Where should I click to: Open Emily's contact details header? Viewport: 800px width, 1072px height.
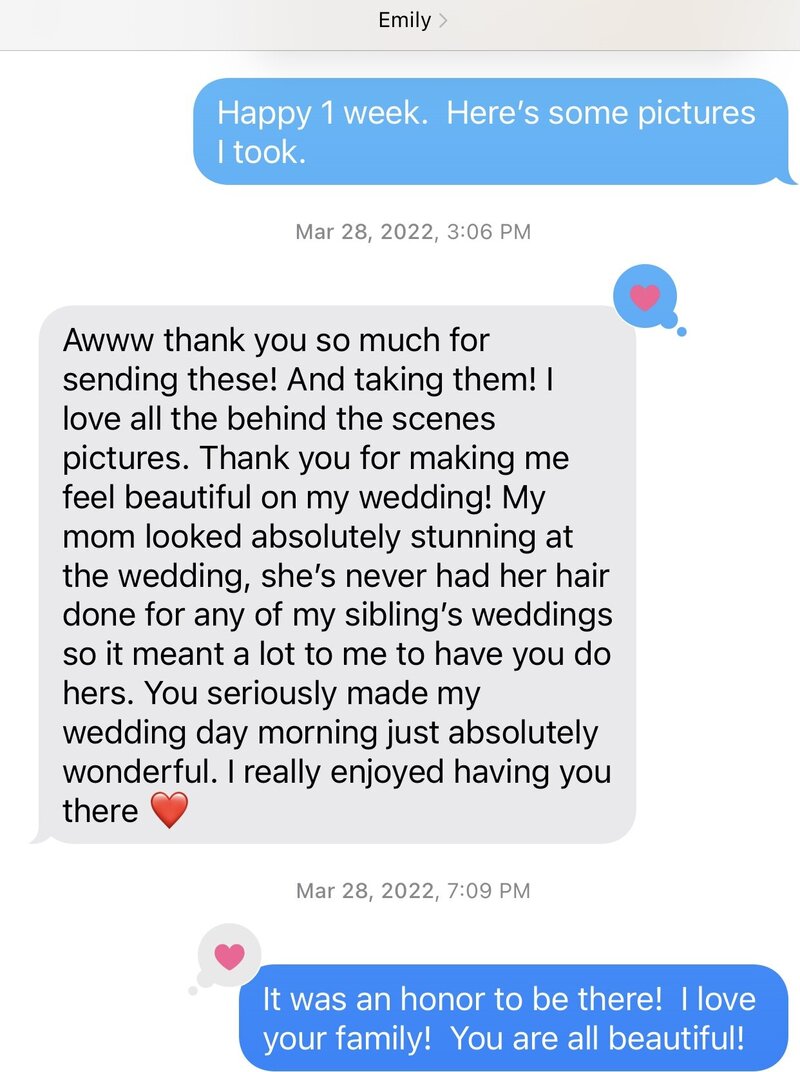[411, 21]
